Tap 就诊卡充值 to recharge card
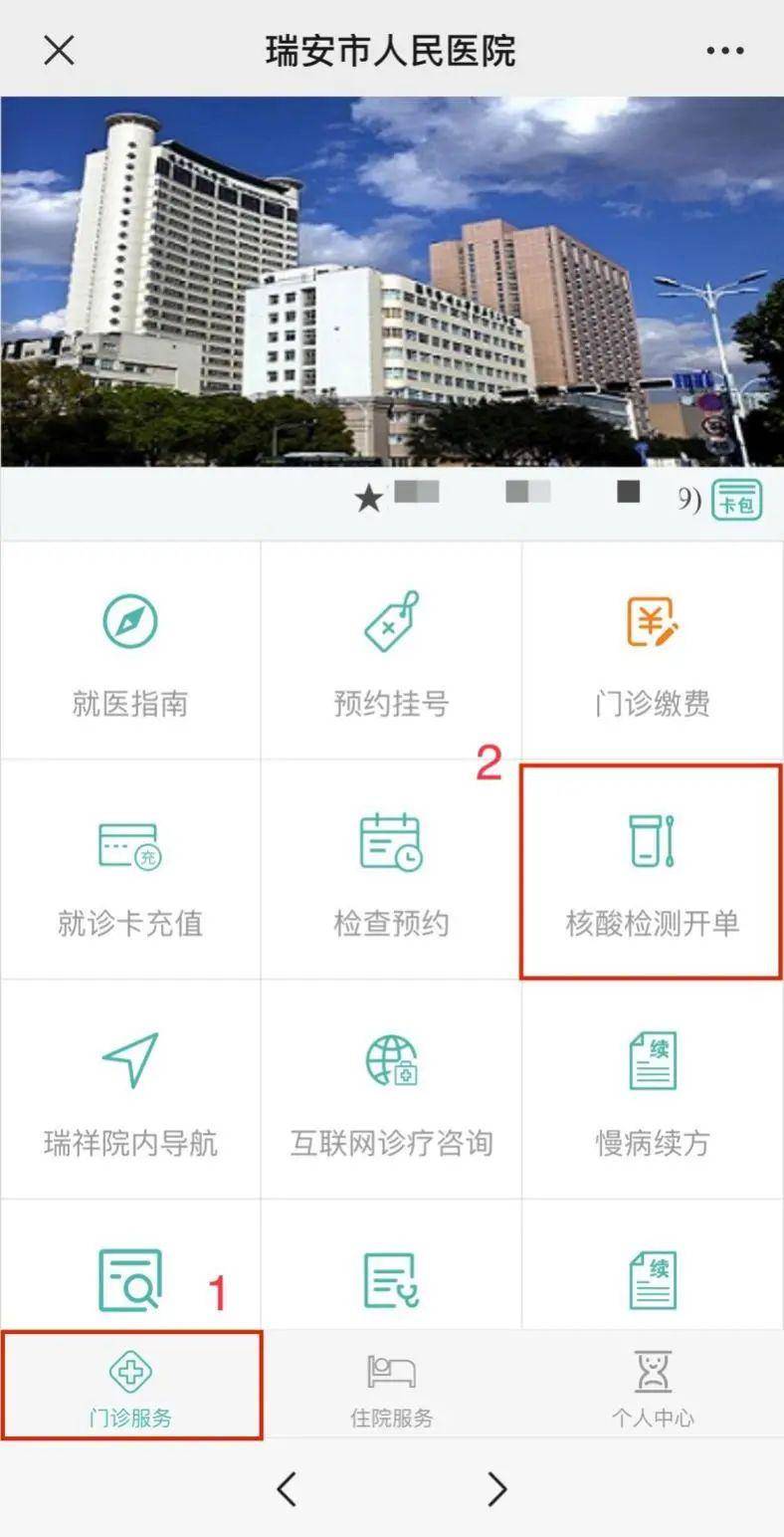This screenshot has width=784, height=1537. tap(130, 871)
